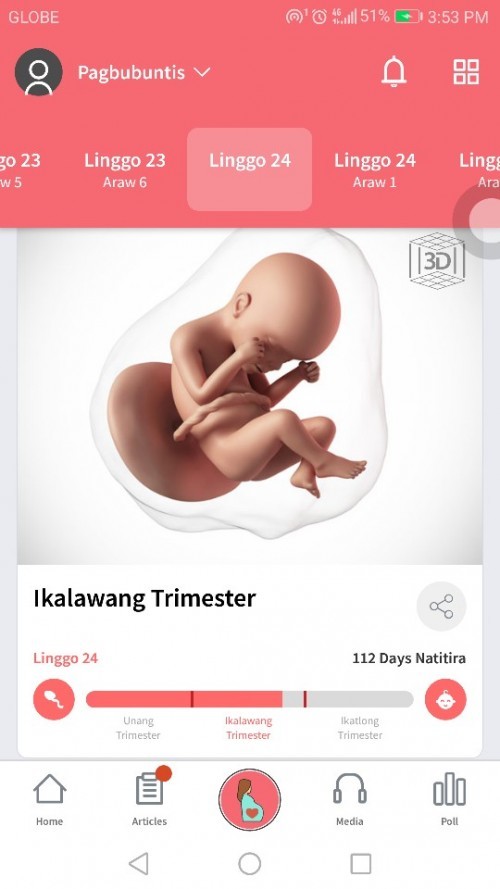Open the user profile avatar
This screenshot has width=500, height=889.
[39, 72]
